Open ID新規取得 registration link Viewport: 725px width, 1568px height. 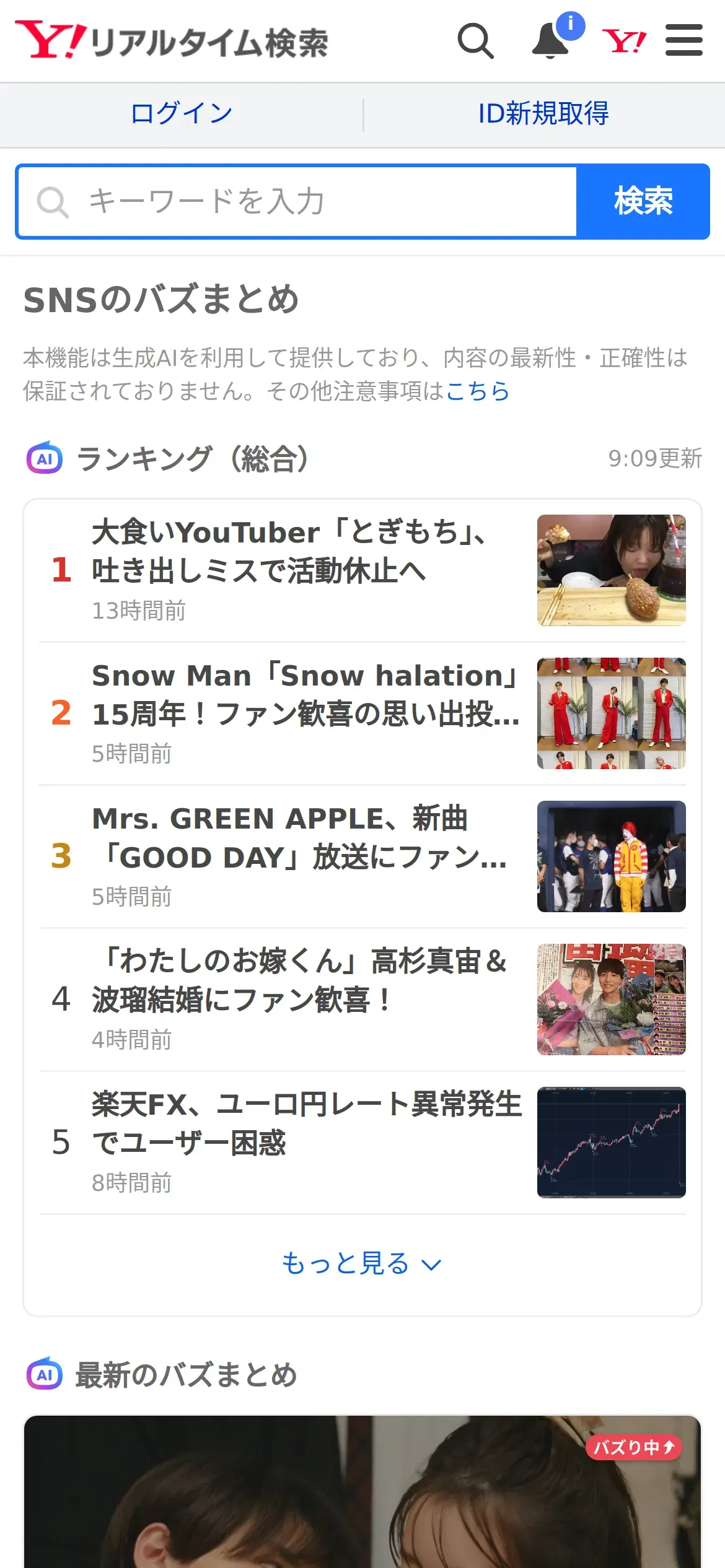pyautogui.click(x=543, y=114)
